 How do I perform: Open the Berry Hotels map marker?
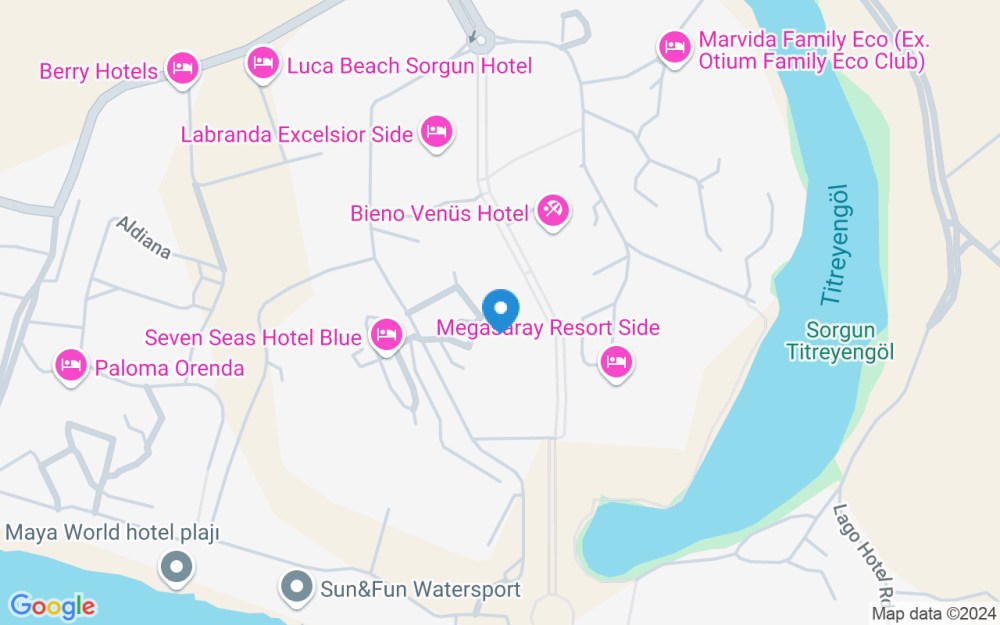click(x=182, y=68)
